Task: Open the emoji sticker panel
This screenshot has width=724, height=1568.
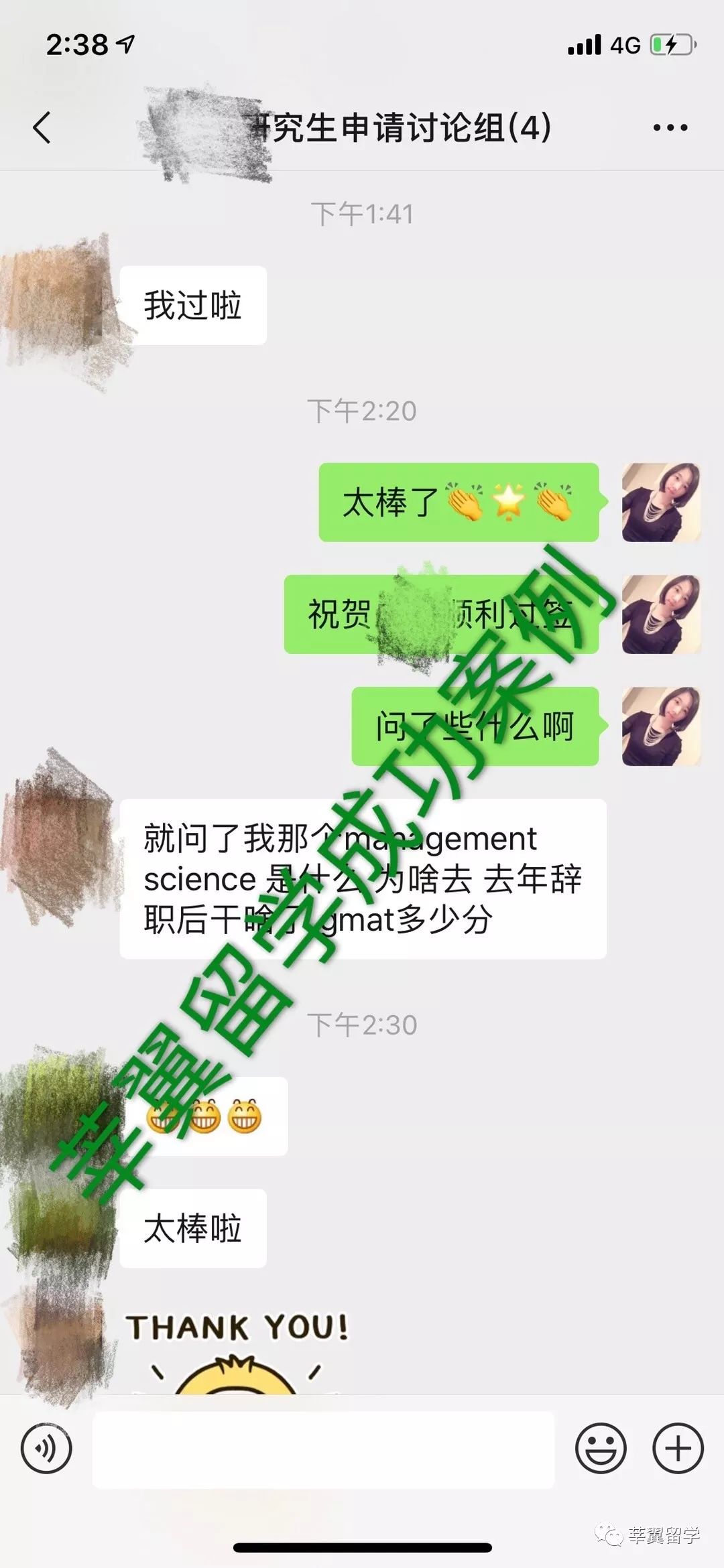Action: [x=601, y=1448]
